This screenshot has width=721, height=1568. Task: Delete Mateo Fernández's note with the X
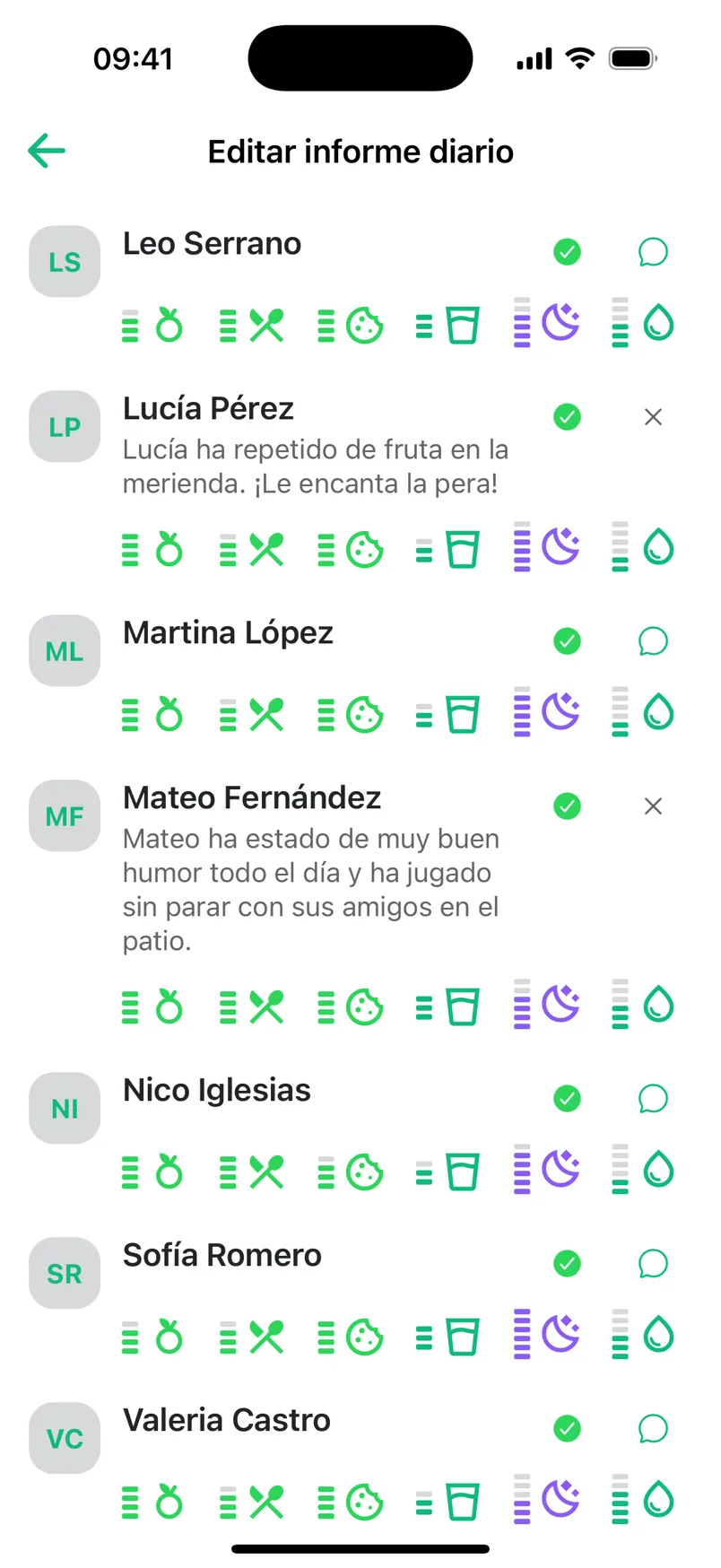pyautogui.click(x=653, y=806)
